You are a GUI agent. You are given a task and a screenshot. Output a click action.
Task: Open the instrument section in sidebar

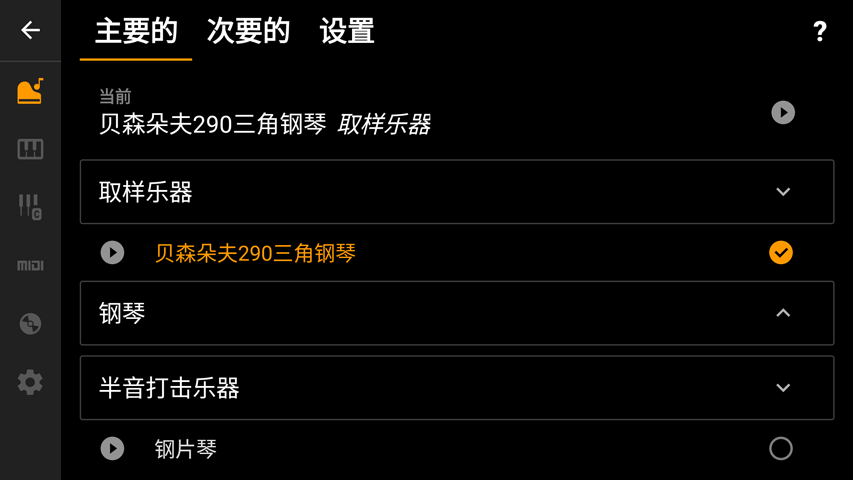click(30, 91)
